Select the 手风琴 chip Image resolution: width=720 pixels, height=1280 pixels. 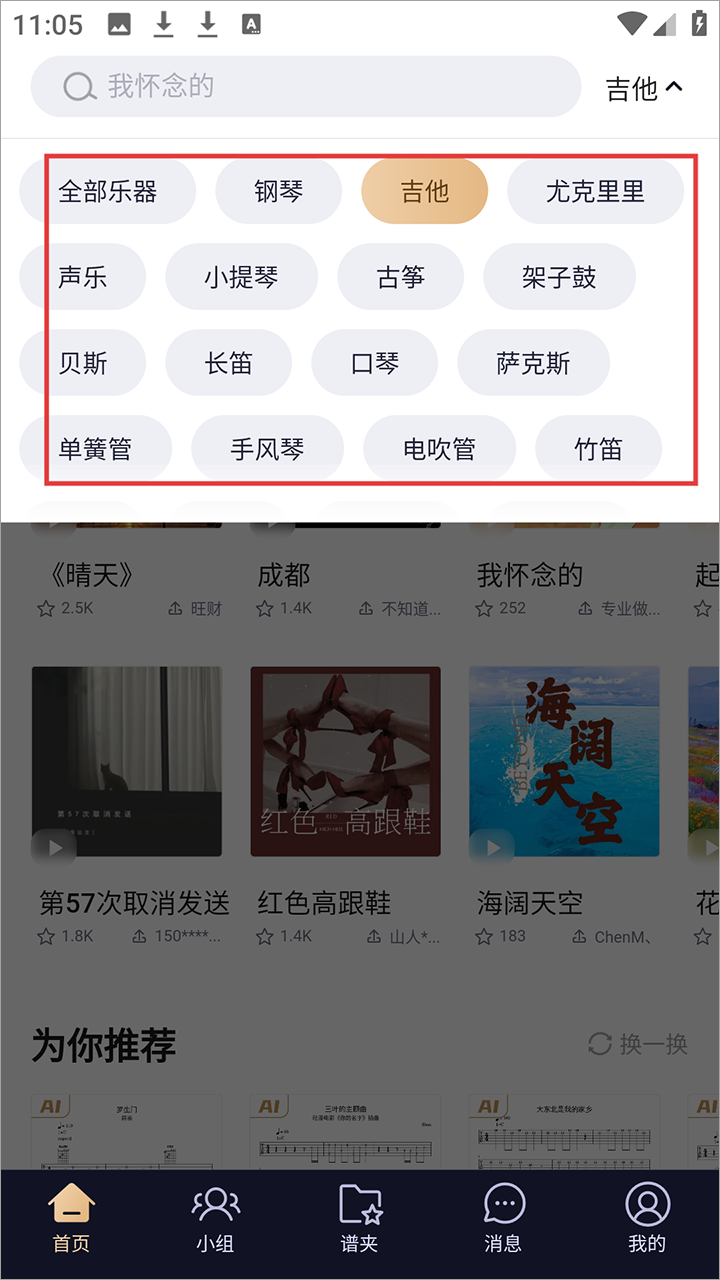point(267,449)
